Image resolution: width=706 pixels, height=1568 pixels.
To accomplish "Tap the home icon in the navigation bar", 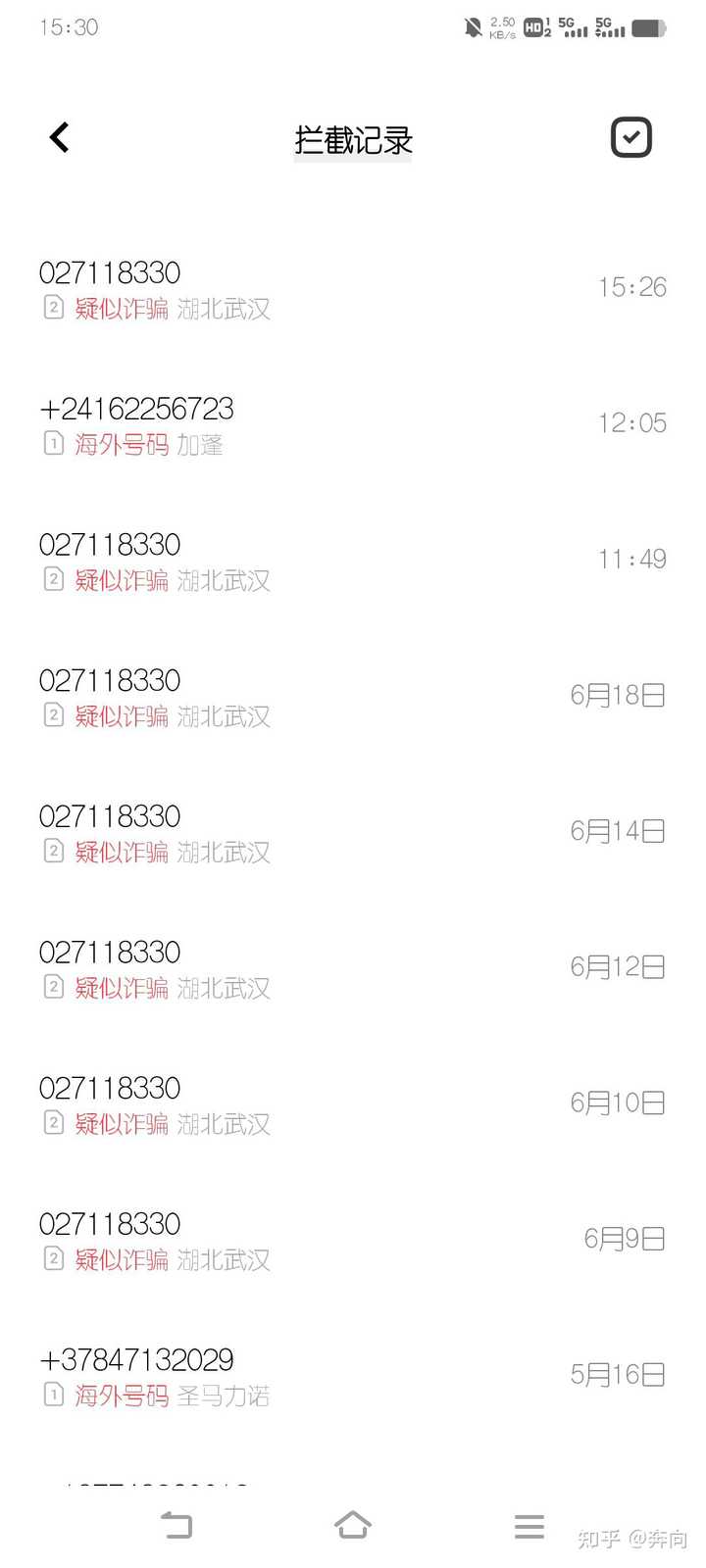I will tap(353, 1525).
